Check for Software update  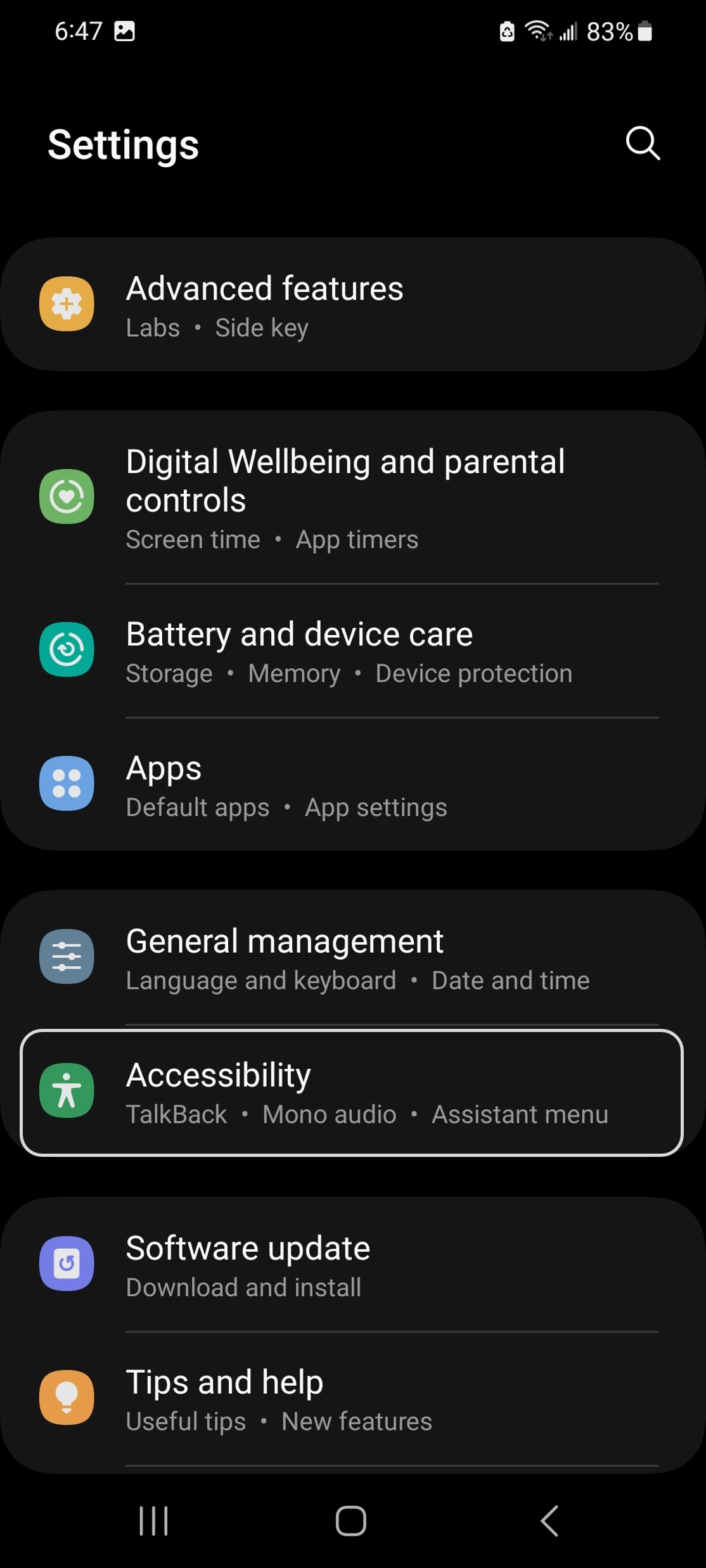(352, 1265)
